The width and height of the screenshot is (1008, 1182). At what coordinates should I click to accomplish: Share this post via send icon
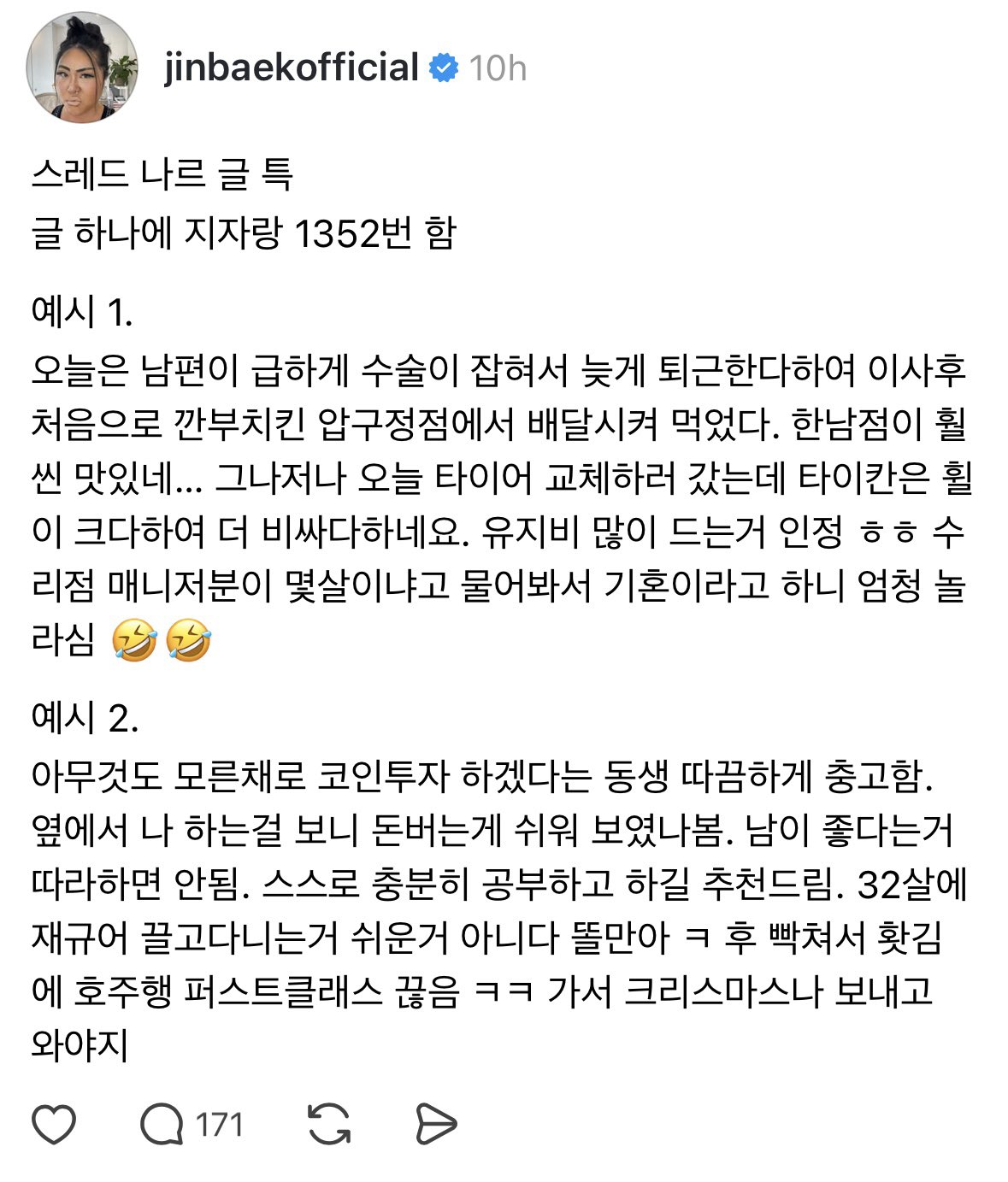435,1124
